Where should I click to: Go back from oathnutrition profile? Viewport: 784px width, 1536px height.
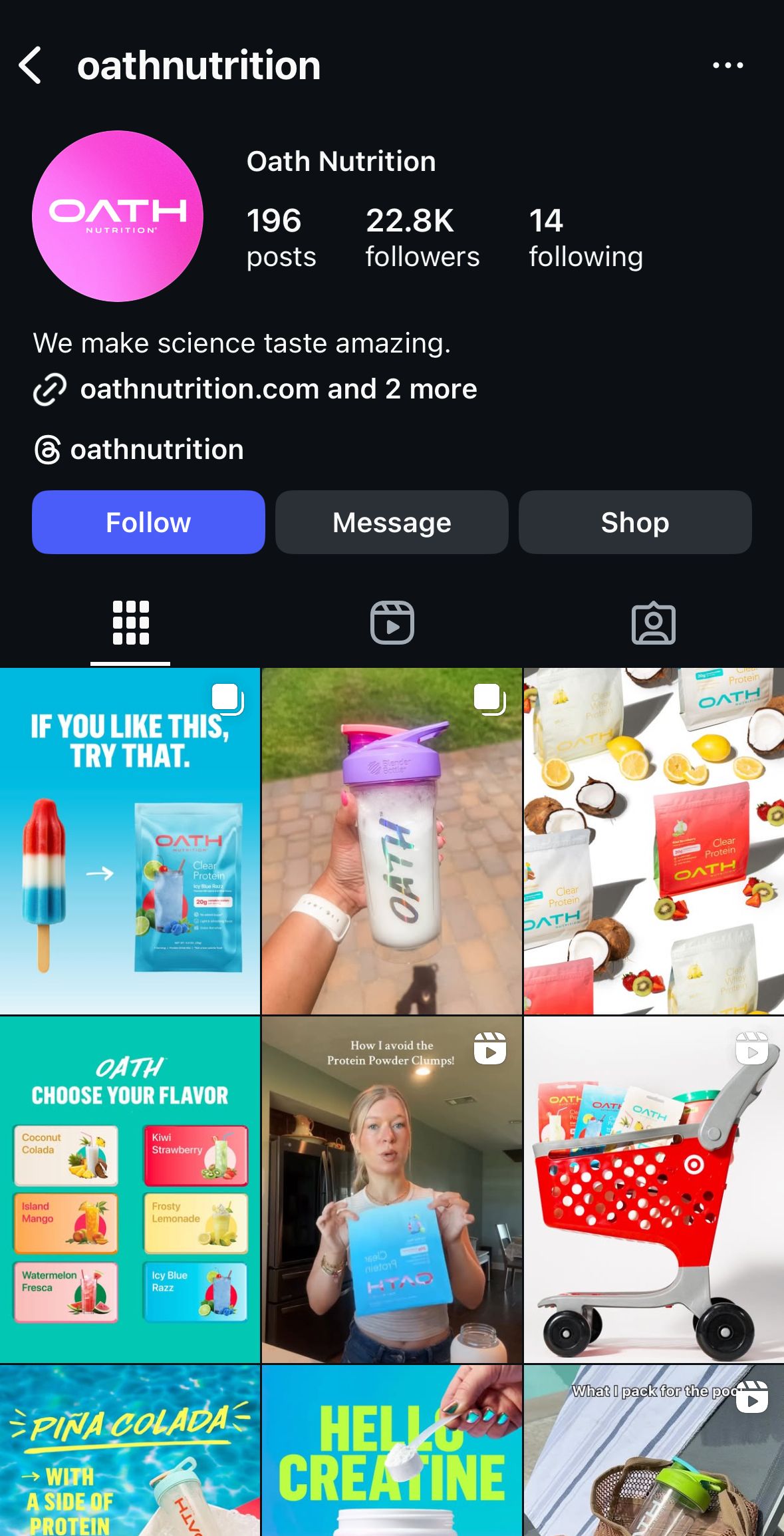click(30, 65)
